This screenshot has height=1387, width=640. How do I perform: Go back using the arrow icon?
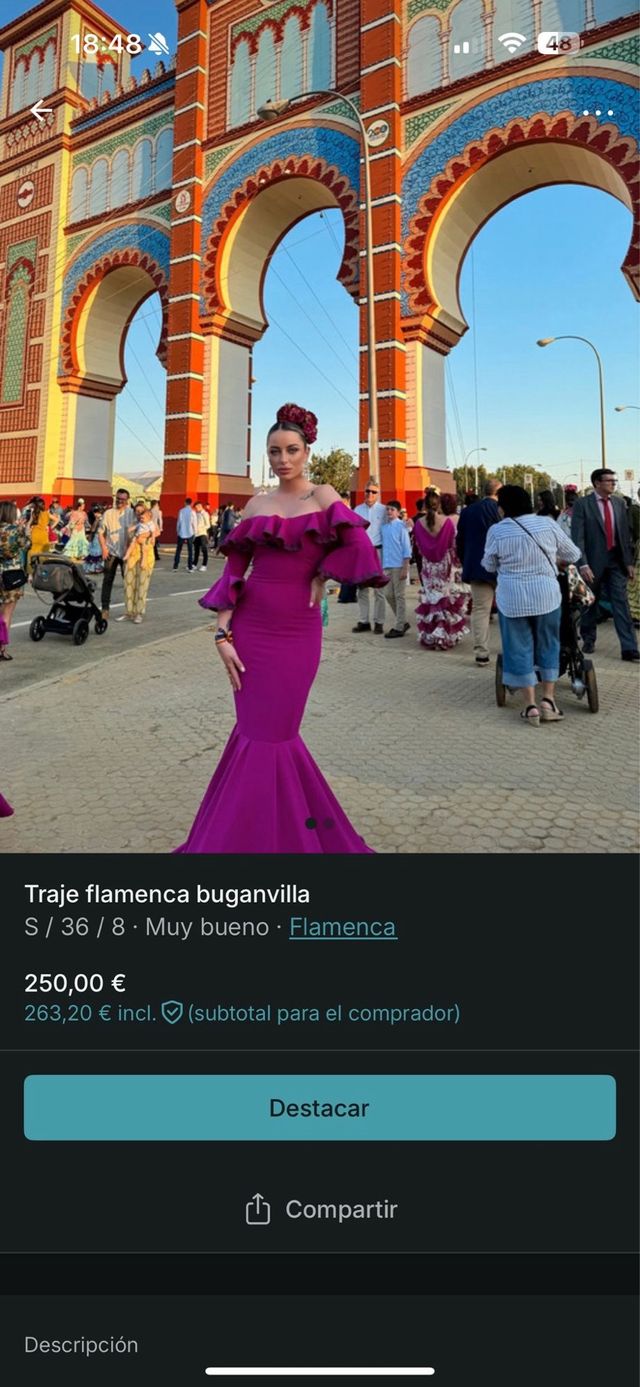(x=41, y=111)
